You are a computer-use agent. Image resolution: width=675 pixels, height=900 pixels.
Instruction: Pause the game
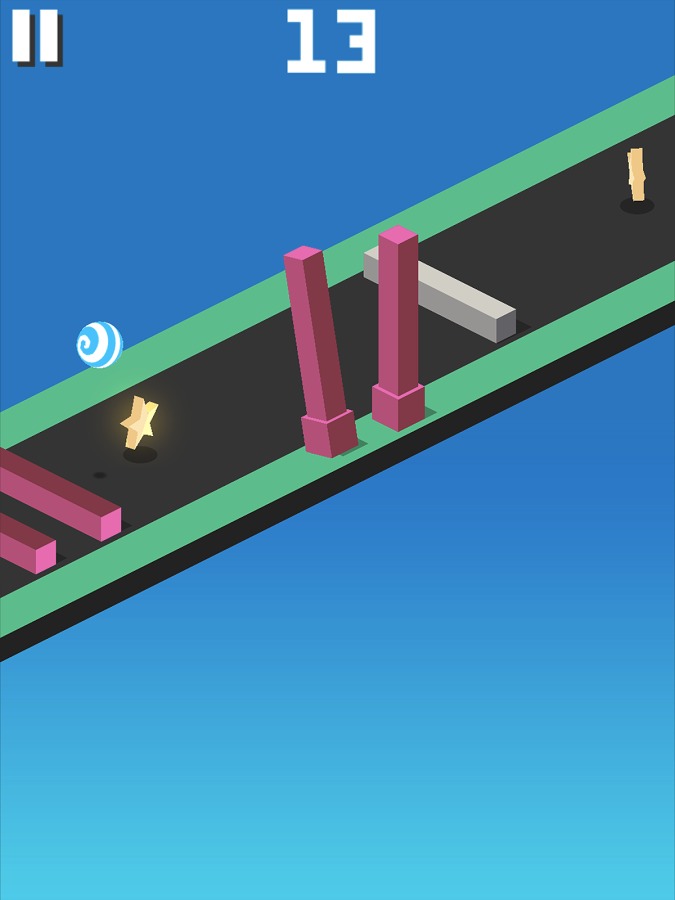35,36
